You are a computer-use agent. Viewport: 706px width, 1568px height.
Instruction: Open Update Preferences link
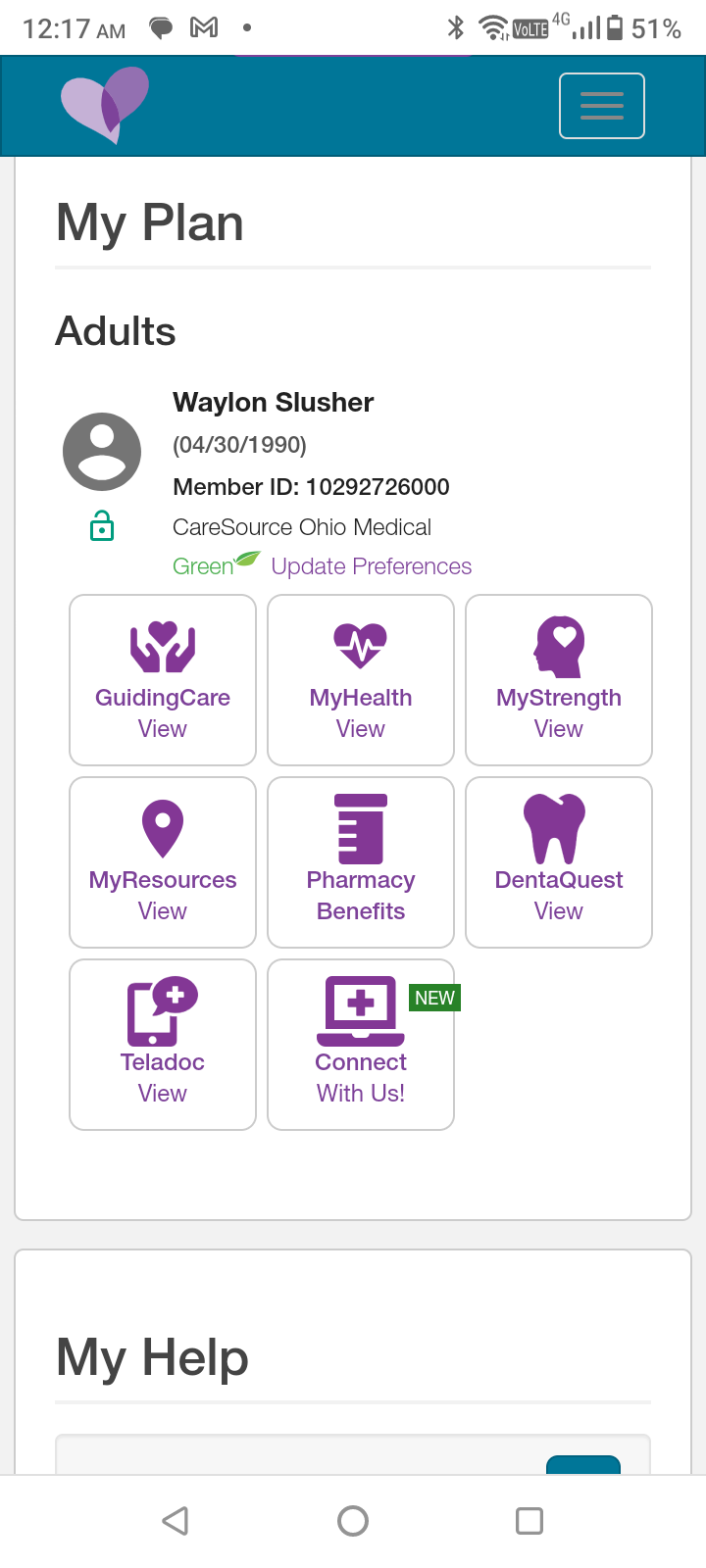click(x=371, y=566)
